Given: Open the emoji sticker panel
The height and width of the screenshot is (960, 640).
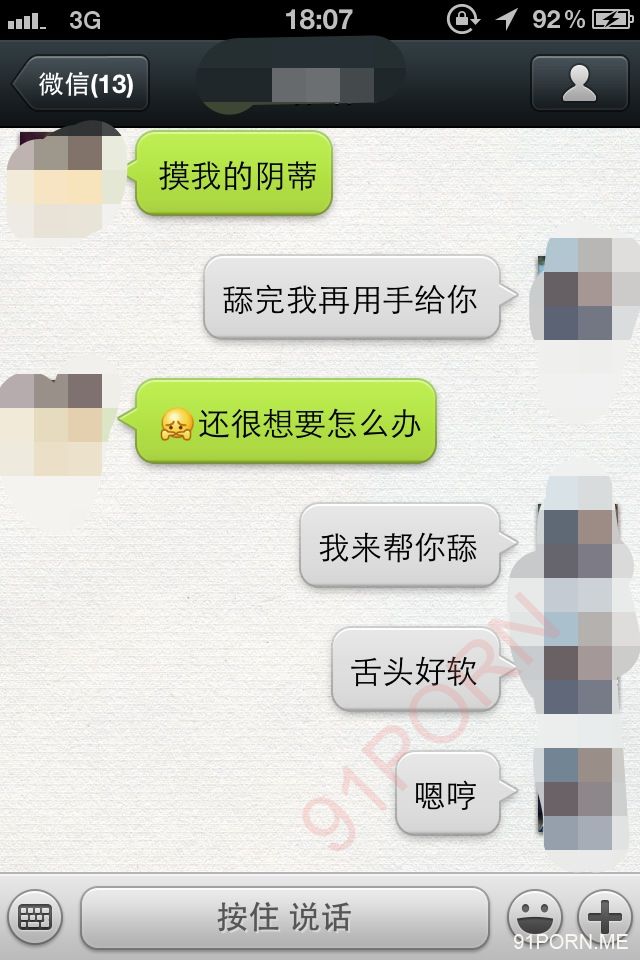Looking at the screenshot, I should tap(535, 916).
